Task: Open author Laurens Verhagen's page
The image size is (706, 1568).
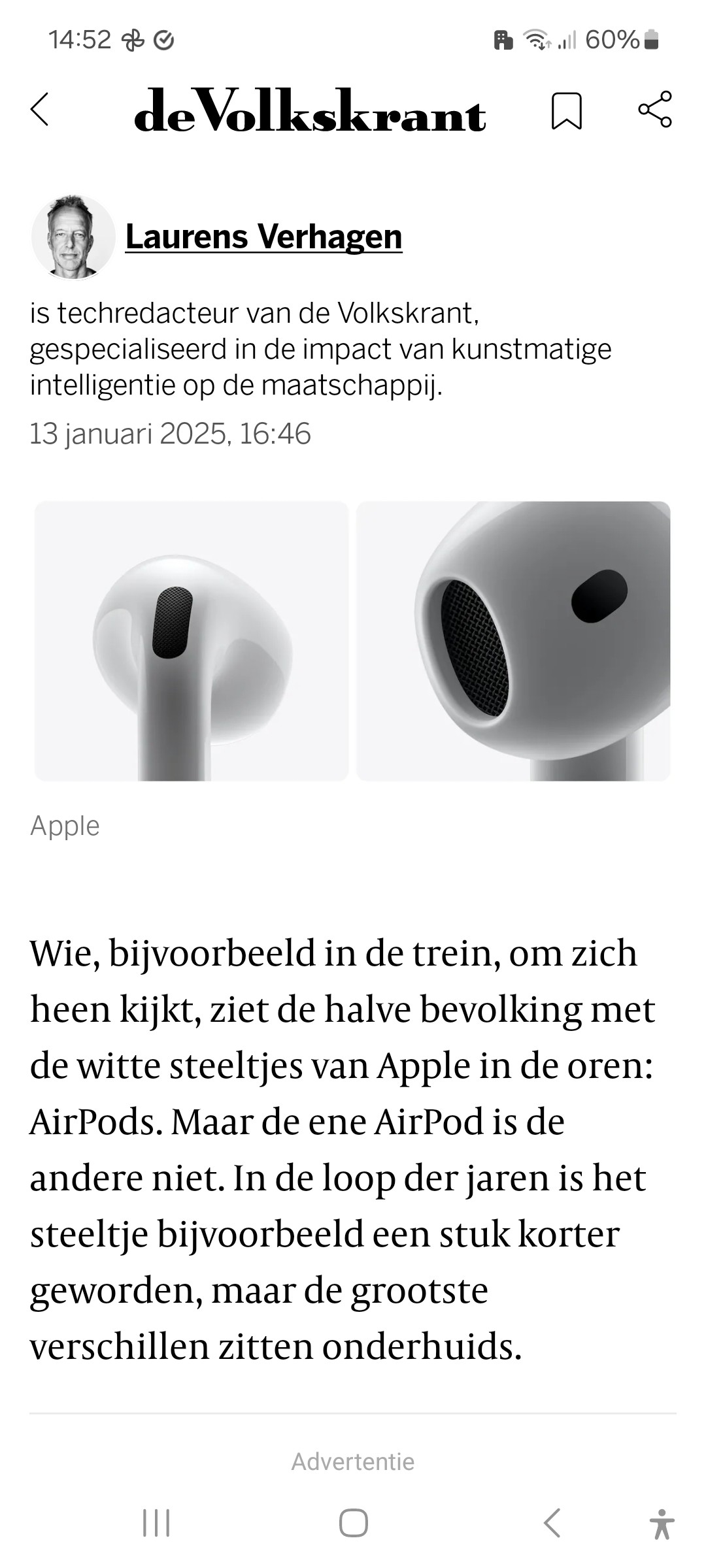Action: point(263,237)
